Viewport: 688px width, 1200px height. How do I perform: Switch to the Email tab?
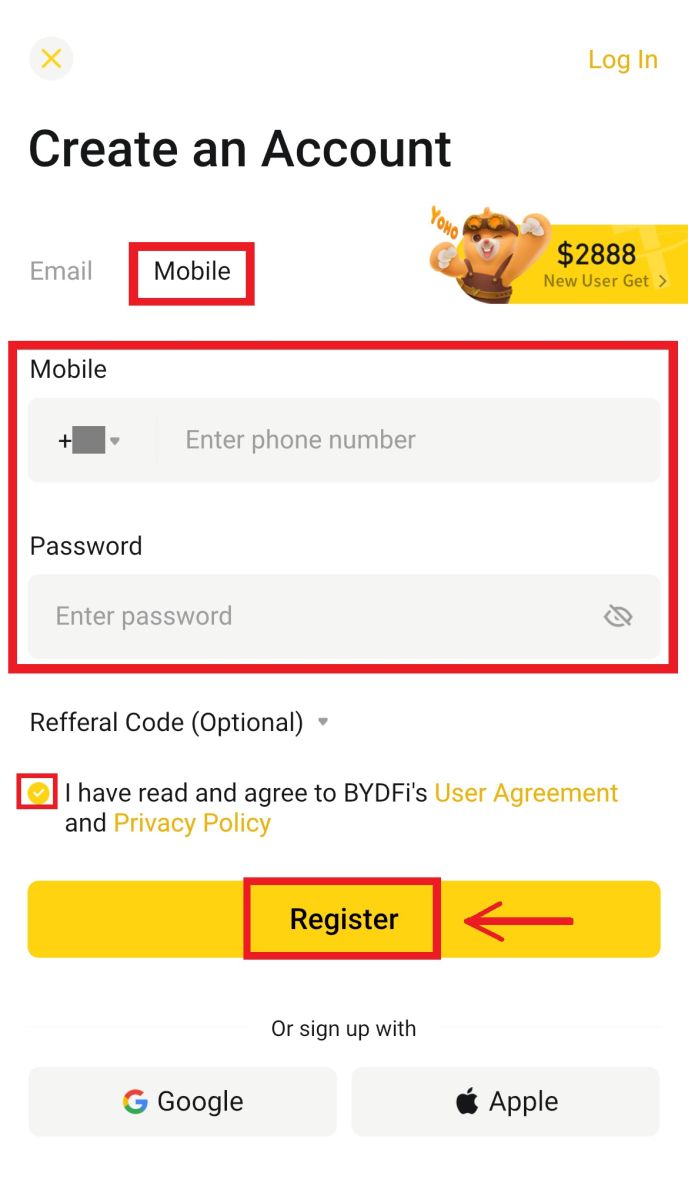pos(61,271)
